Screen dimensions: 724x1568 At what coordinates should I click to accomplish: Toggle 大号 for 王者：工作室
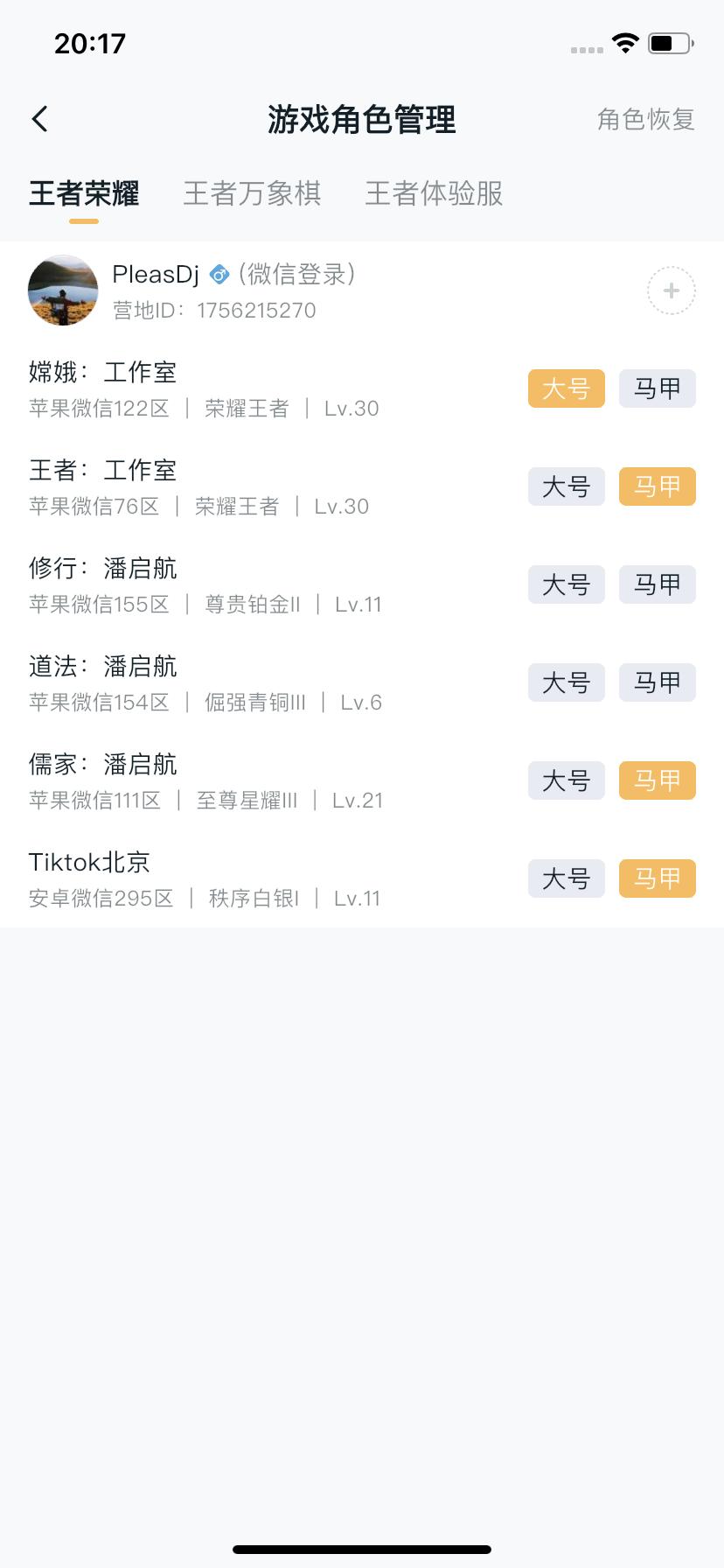(566, 486)
